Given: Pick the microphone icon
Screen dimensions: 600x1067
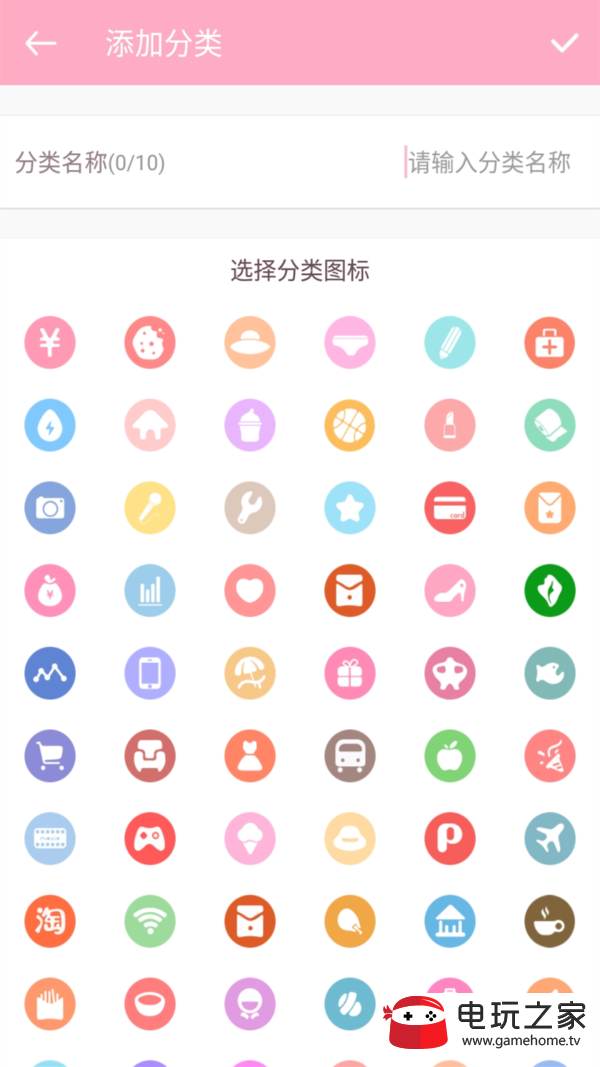Looking at the screenshot, I should pos(150,507).
